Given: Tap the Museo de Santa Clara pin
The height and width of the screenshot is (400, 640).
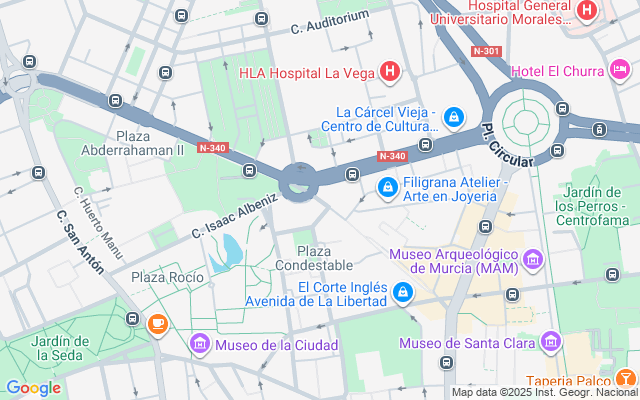Looking at the screenshot, I should tap(548, 343).
